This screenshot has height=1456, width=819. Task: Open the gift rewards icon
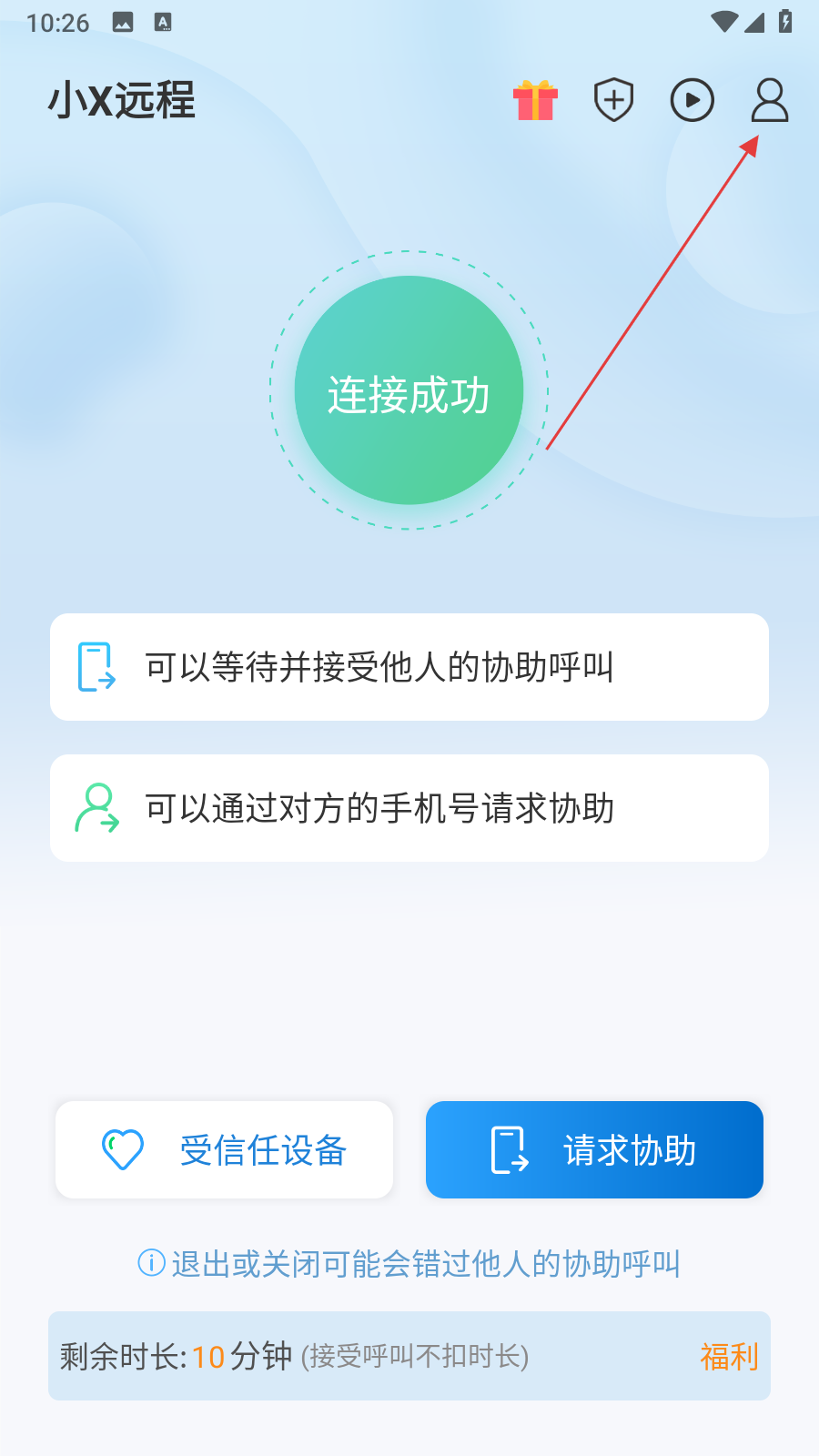pyautogui.click(x=535, y=100)
